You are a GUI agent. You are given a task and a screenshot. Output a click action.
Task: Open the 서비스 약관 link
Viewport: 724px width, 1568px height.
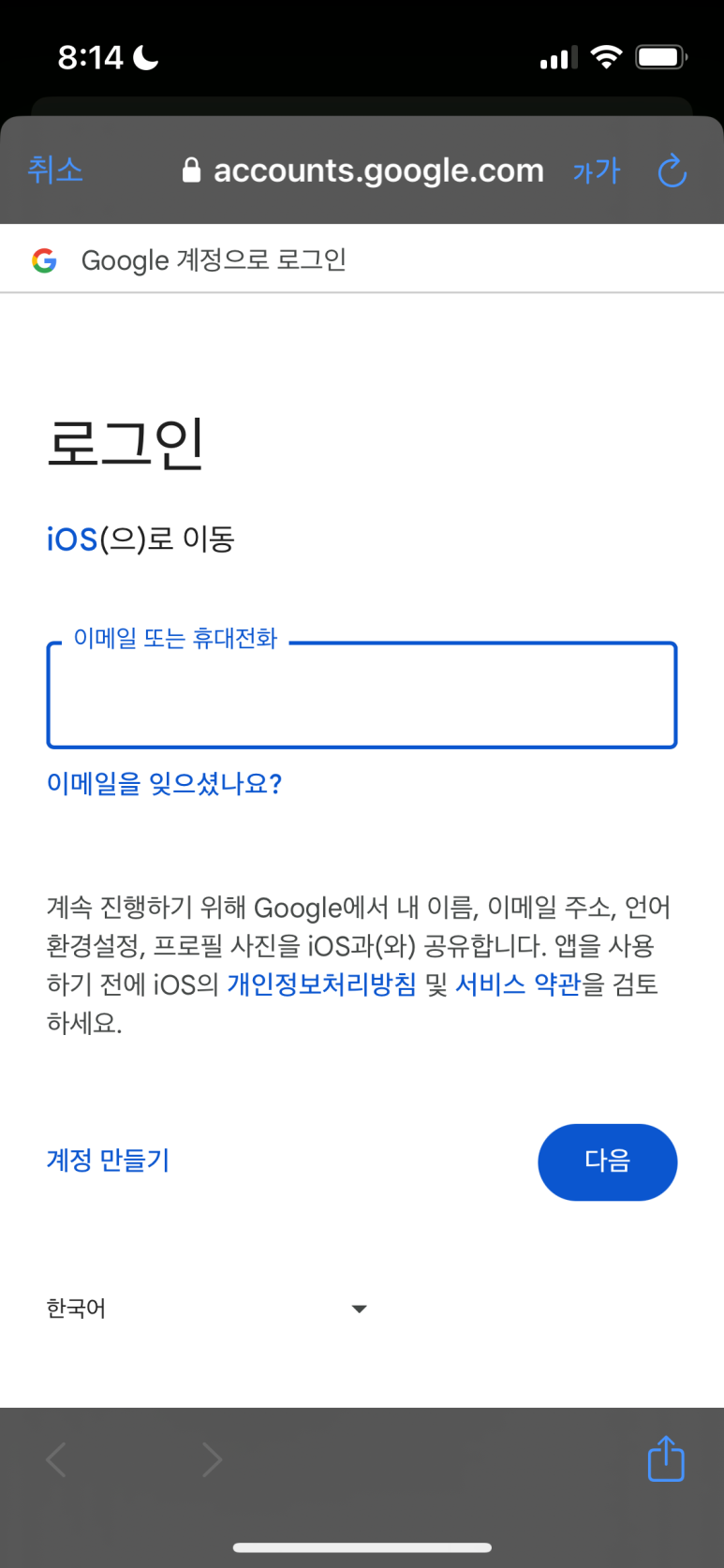tap(518, 984)
